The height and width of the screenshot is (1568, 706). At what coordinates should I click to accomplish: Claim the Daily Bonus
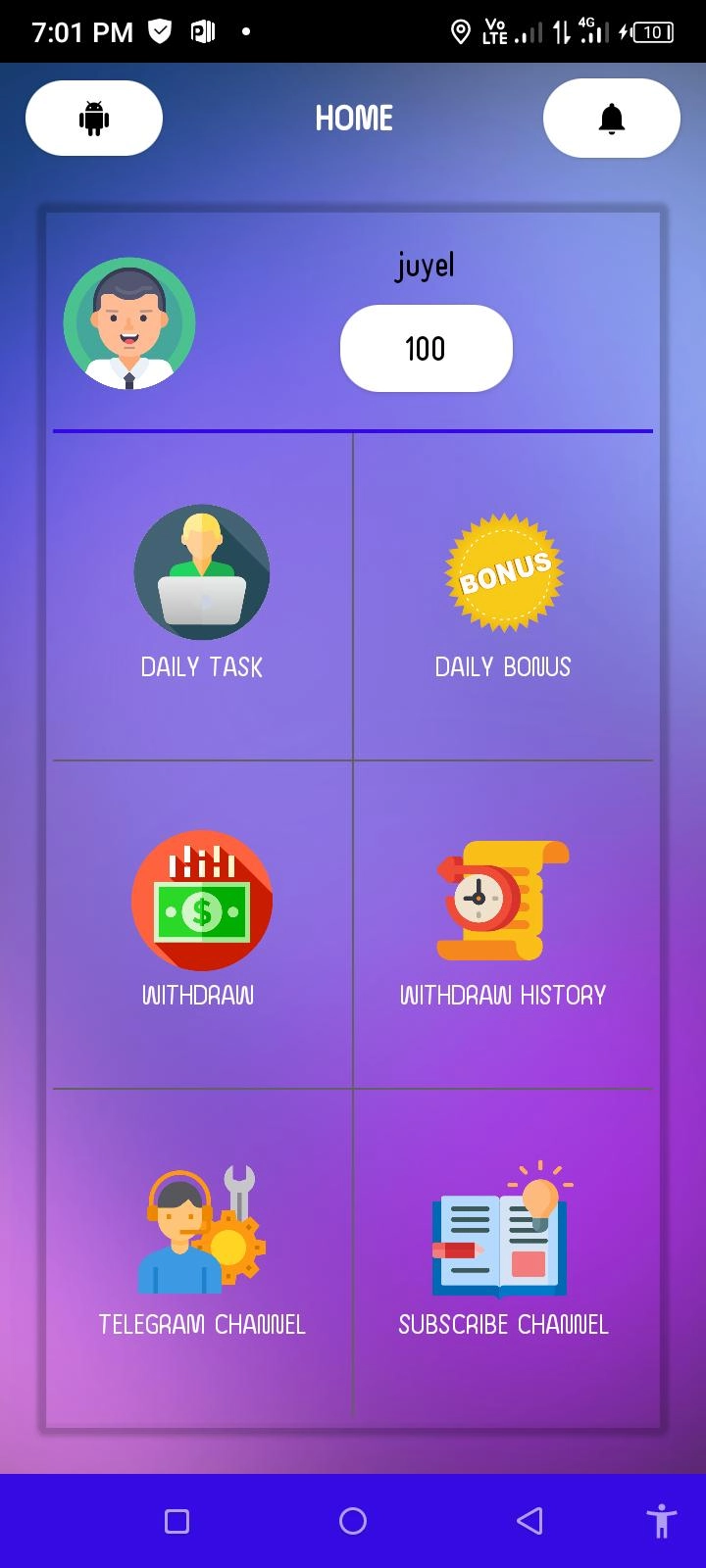click(x=503, y=593)
